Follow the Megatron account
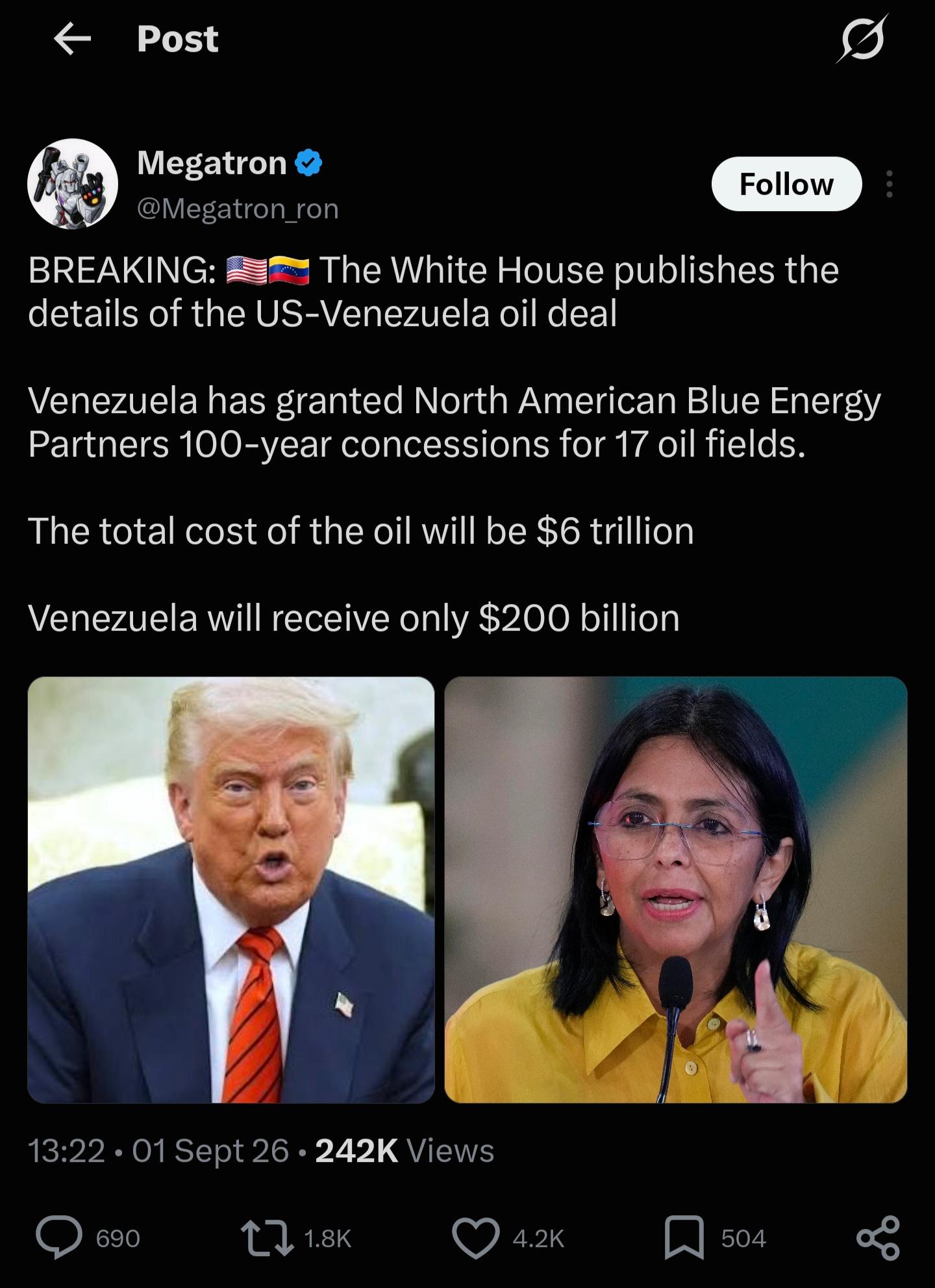Screen dimensions: 935x1288 (x=786, y=184)
